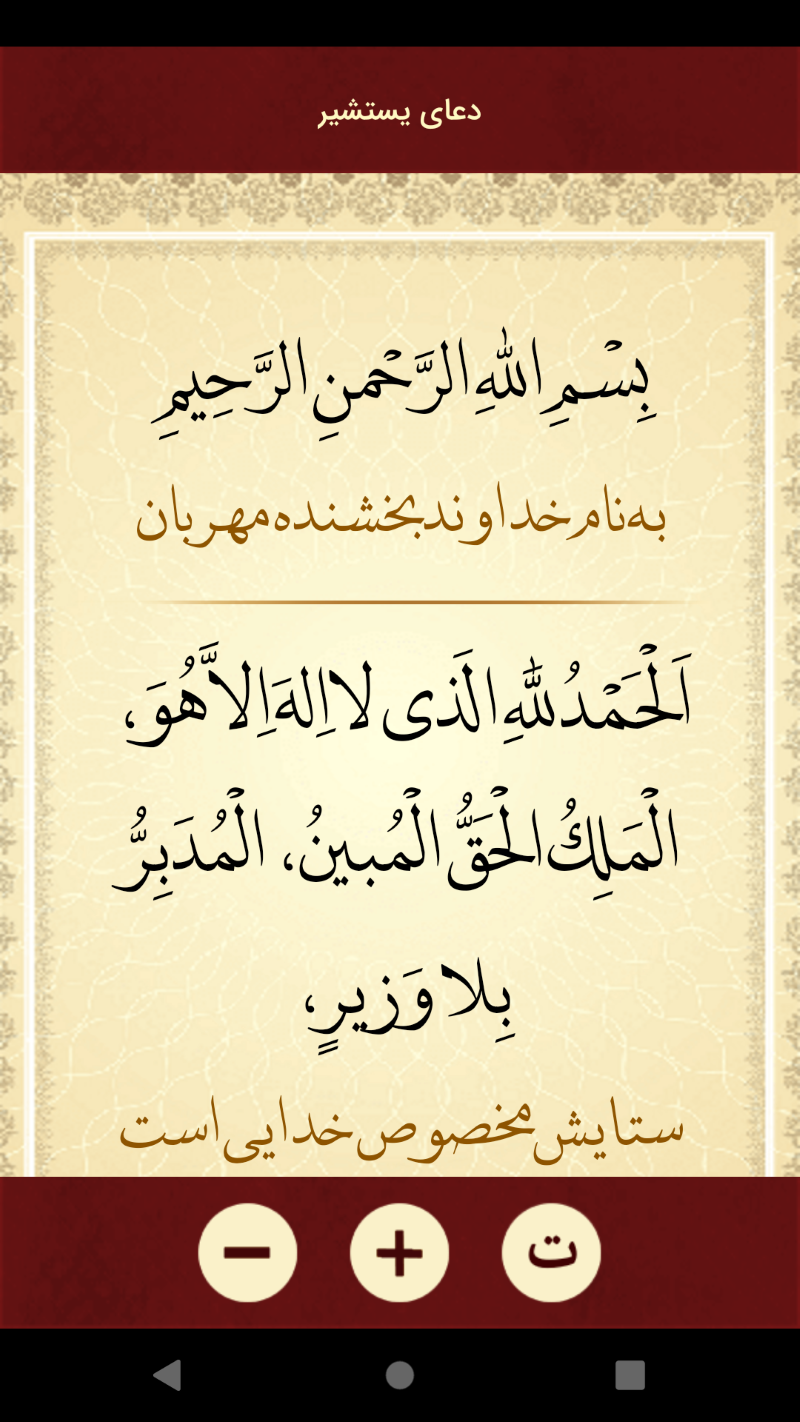The height and width of the screenshot is (1422, 800).
Task: Decrease the prayer text size
Action: (x=247, y=1252)
